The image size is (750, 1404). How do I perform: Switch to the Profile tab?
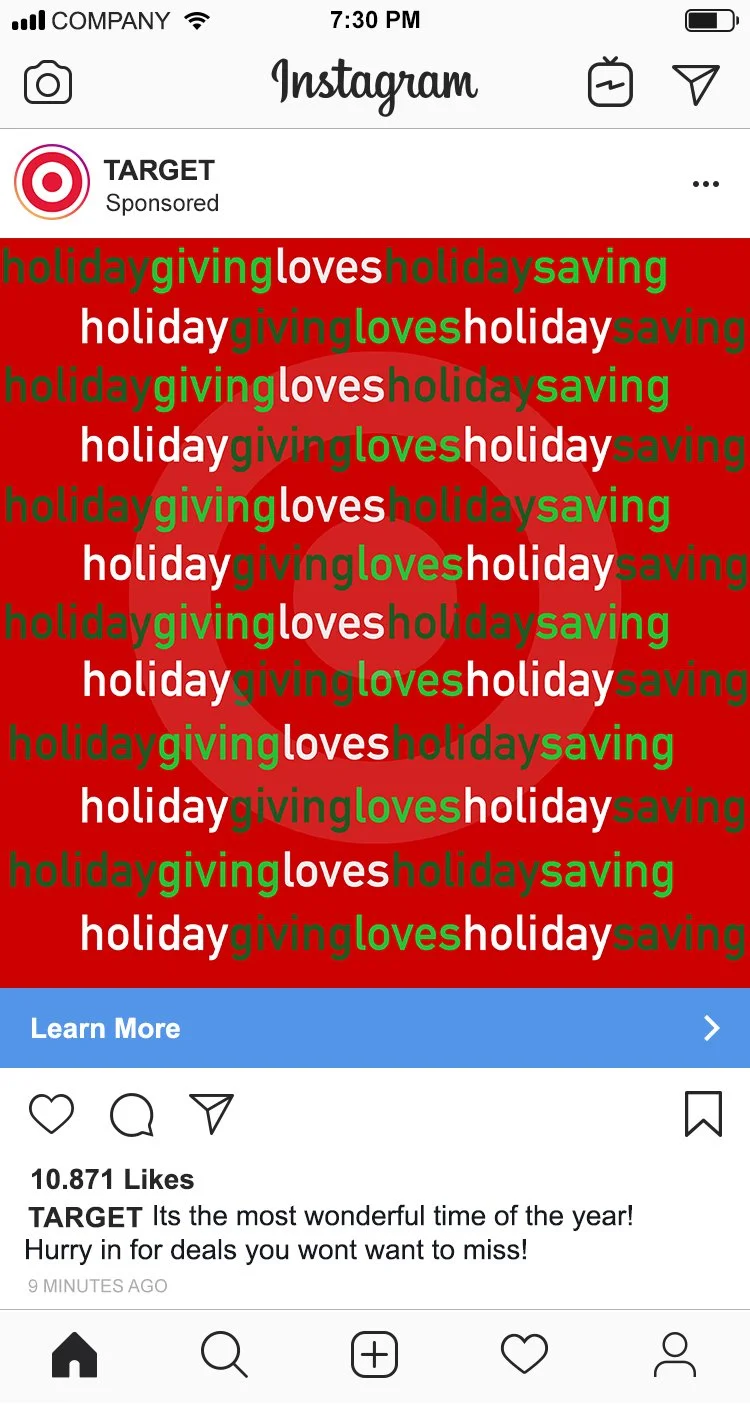[x=675, y=1355]
